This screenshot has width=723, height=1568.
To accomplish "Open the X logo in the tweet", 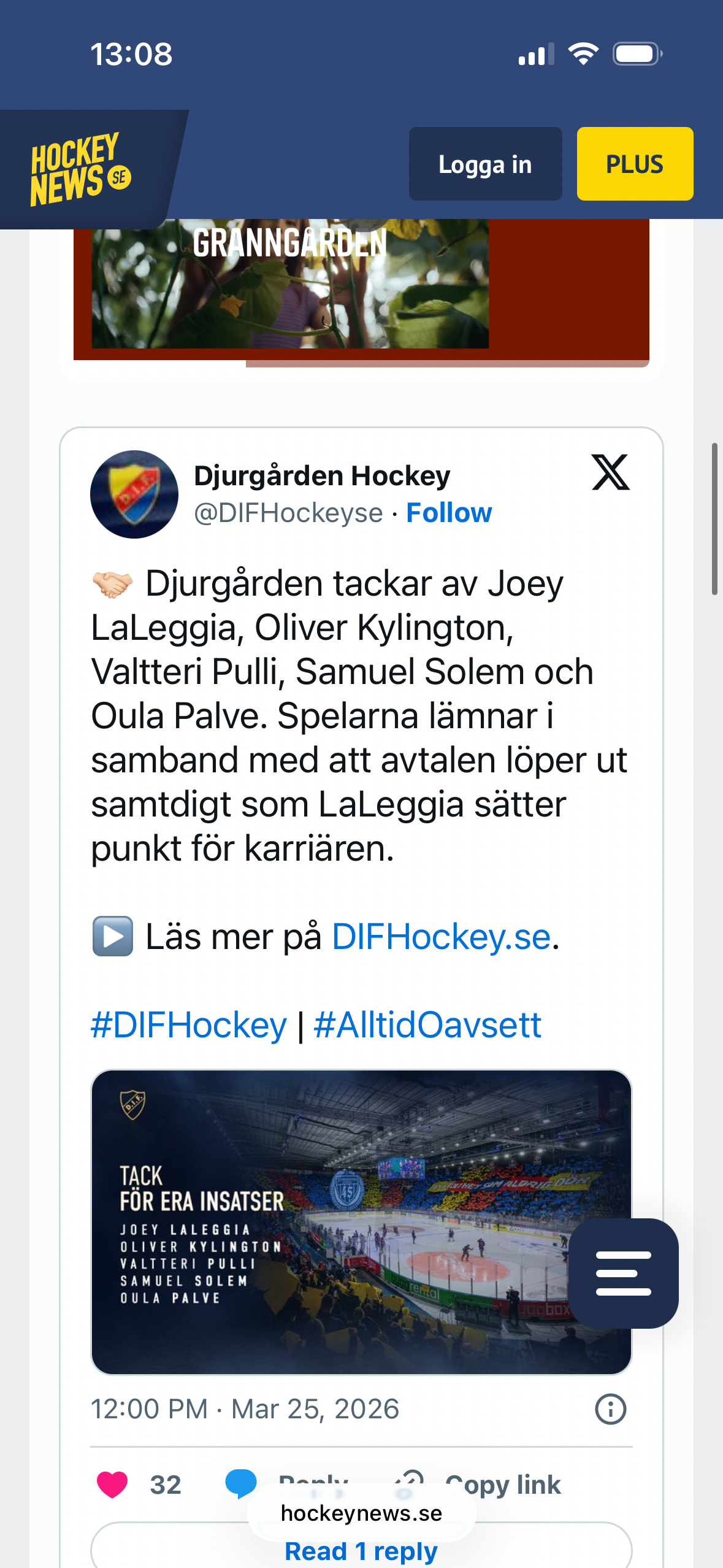I will click(610, 472).
